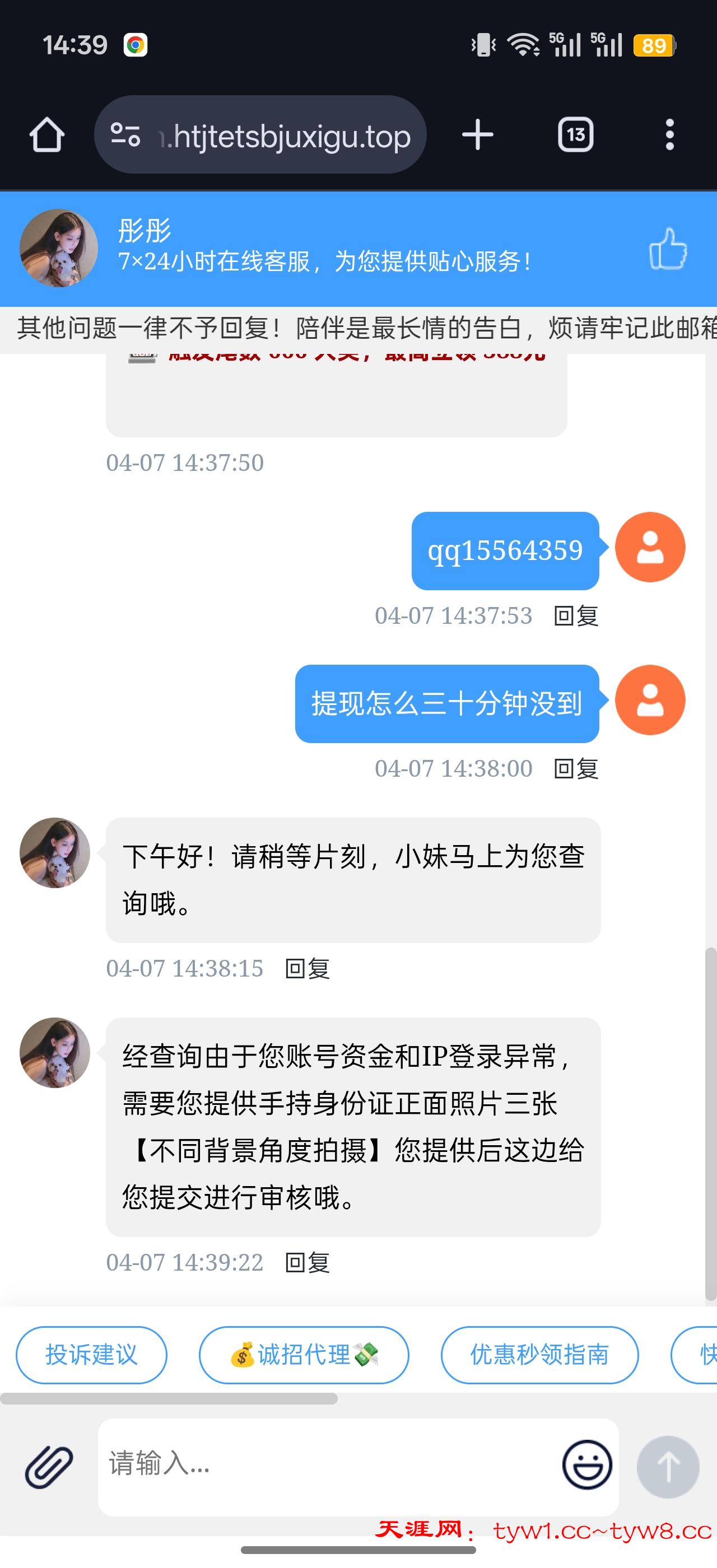
Task: Send the message with arrow button
Action: (668, 1467)
